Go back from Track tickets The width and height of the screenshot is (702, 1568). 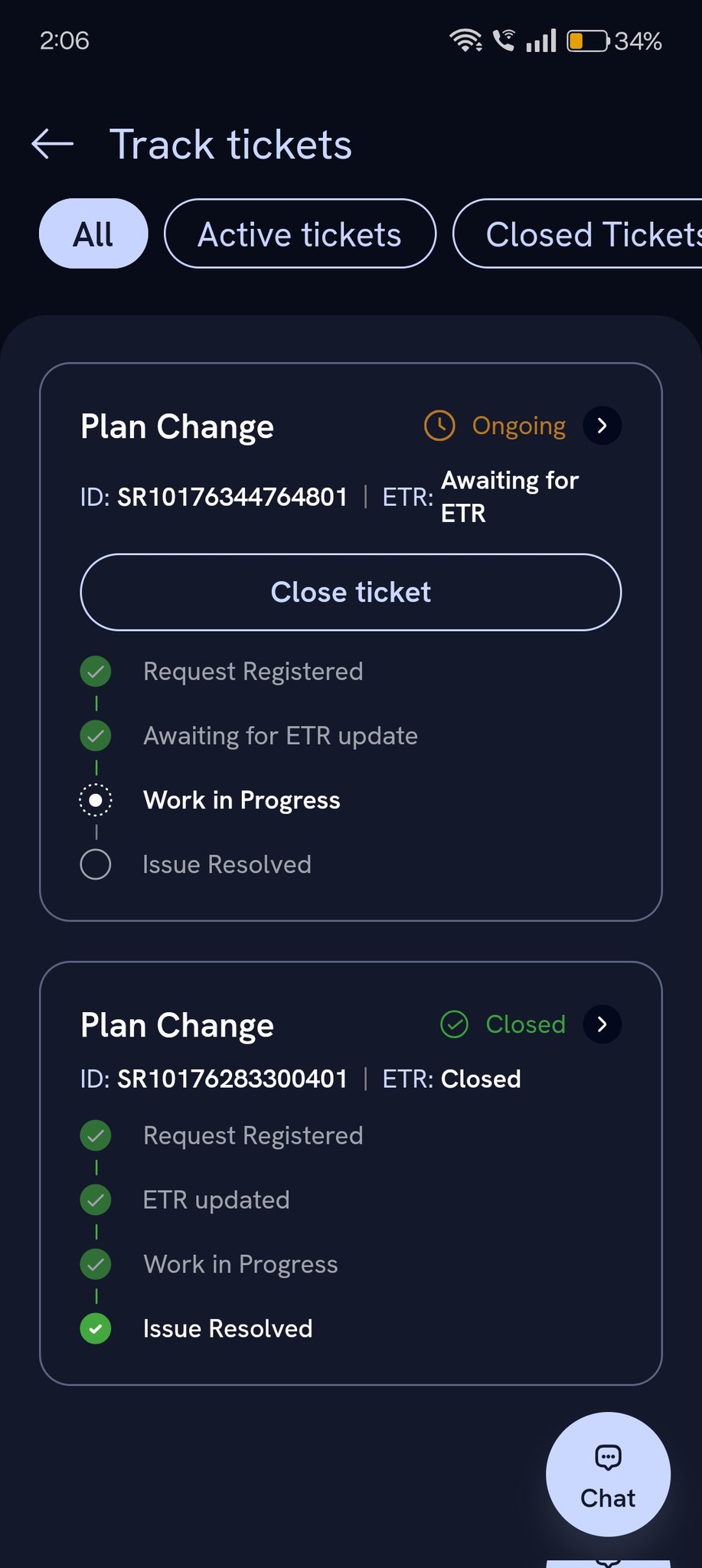point(52,144)
